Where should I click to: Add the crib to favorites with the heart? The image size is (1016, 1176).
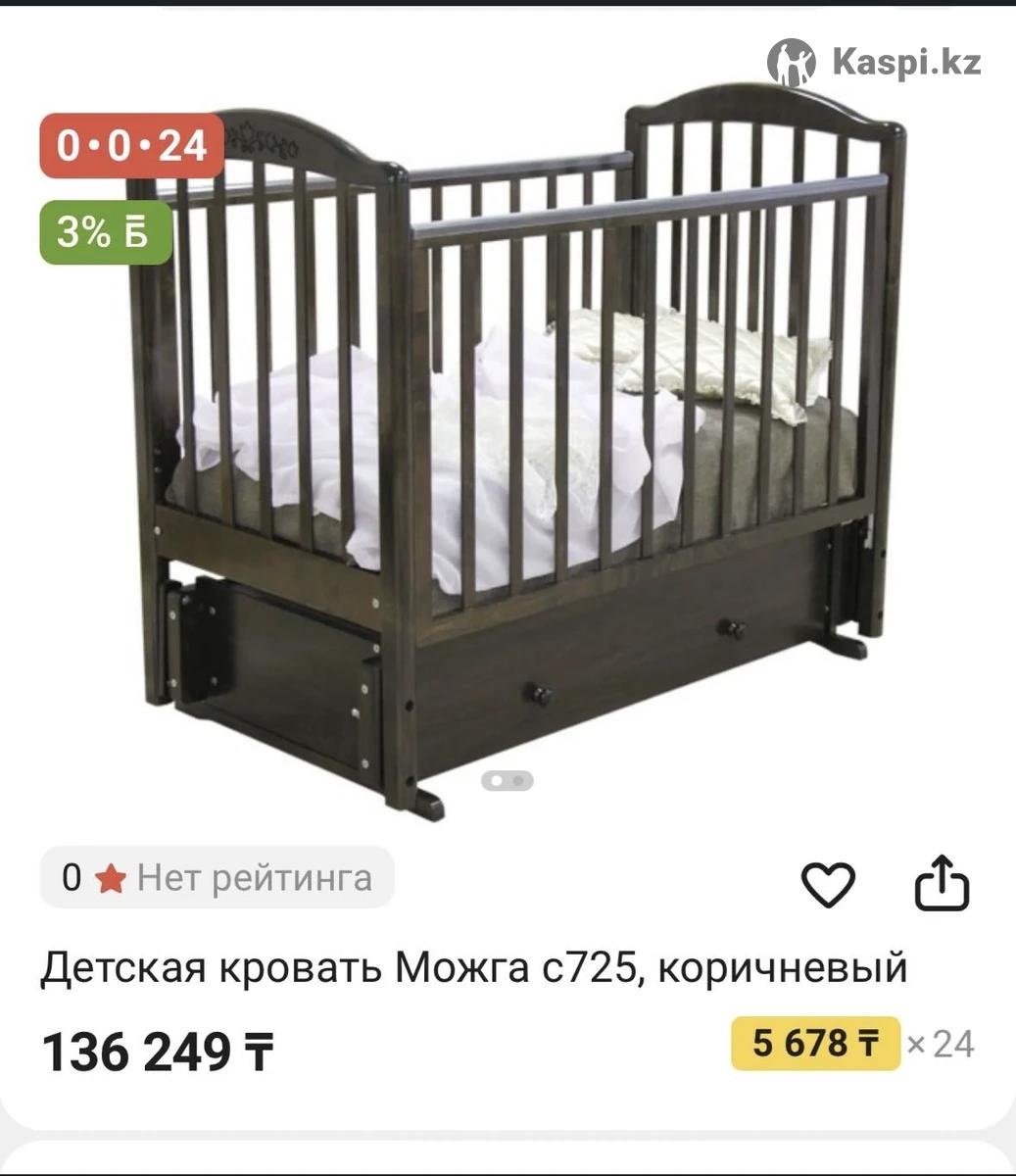click(829, 884)
